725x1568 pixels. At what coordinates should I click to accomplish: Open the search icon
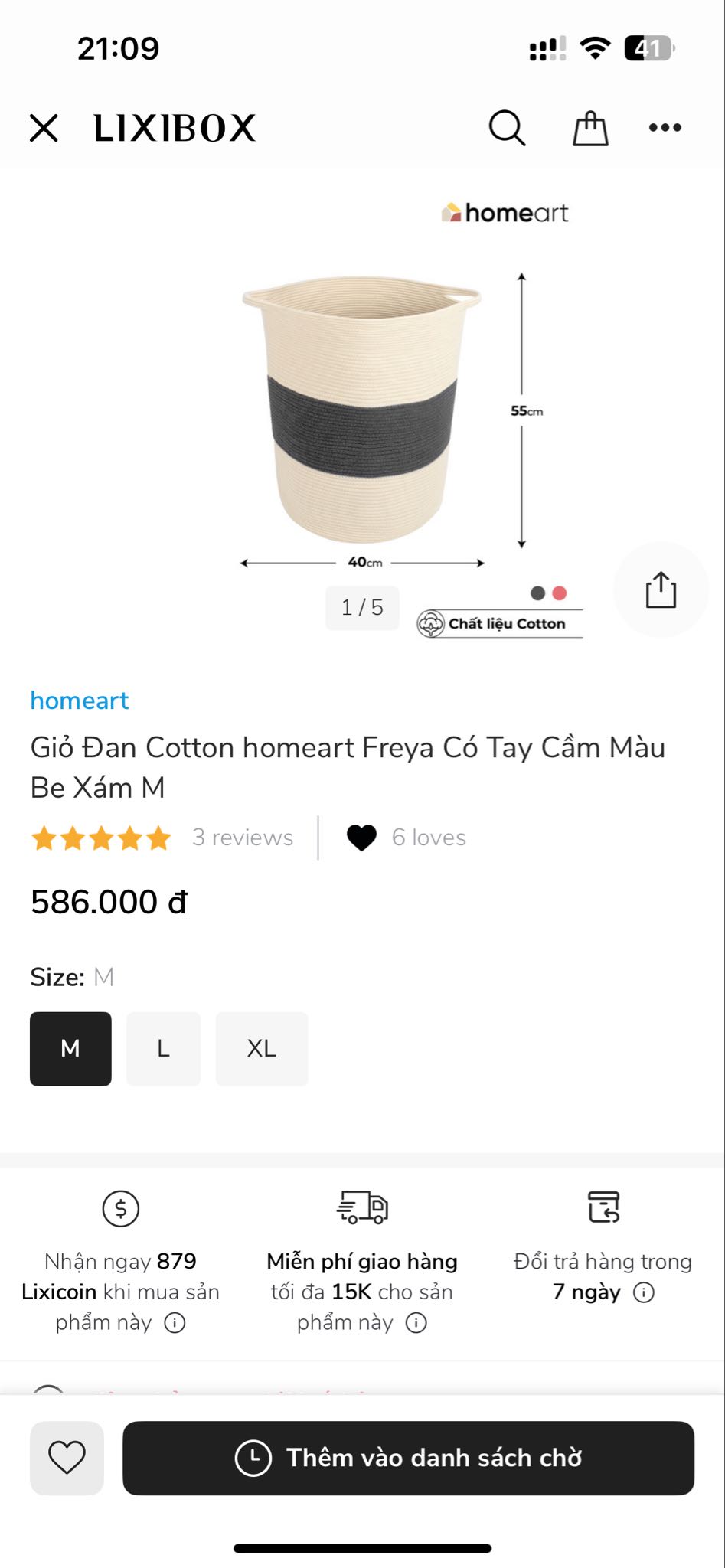[507, 128]
